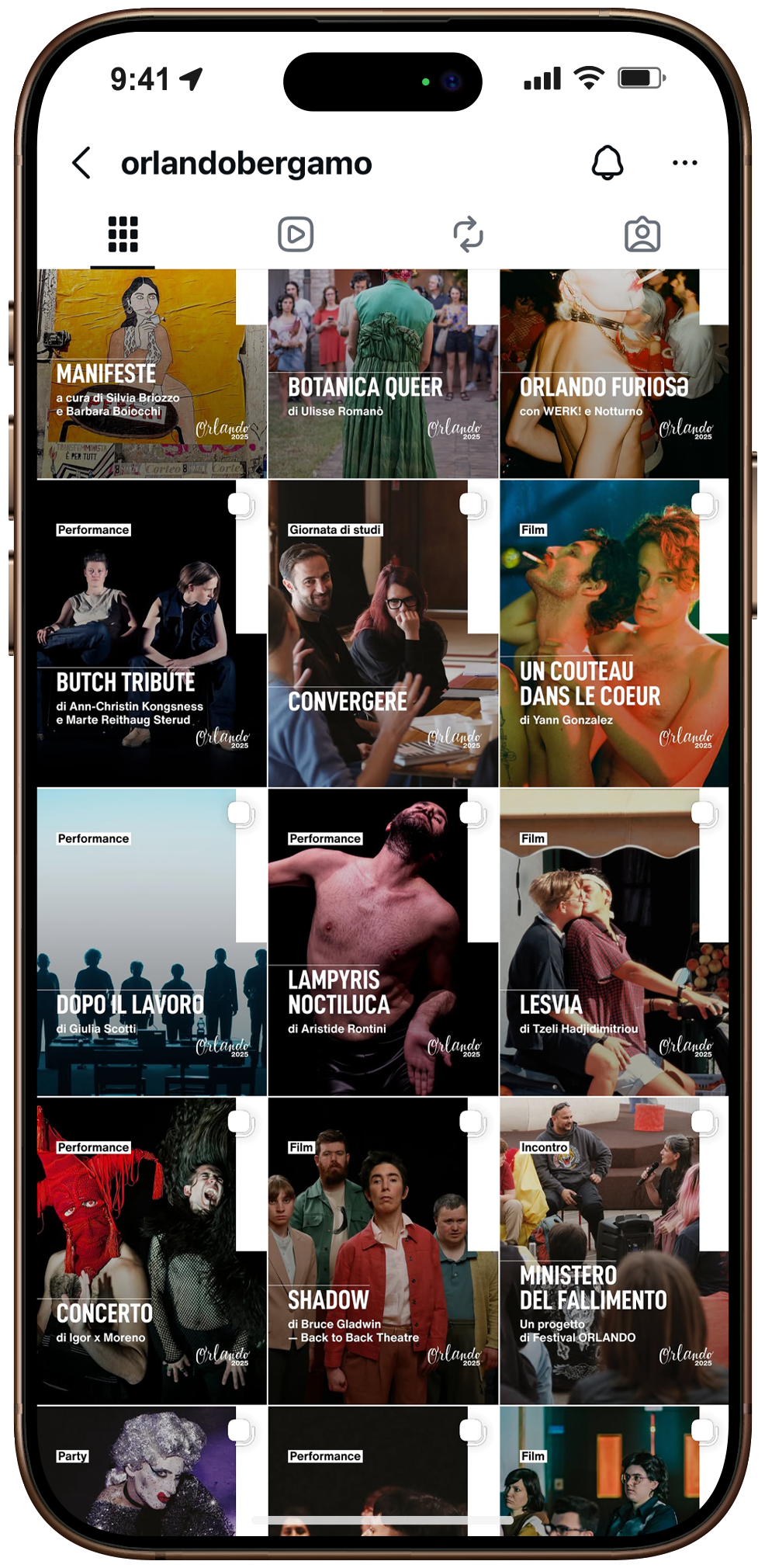Open the Concerto post by Igor x Moreno
Screen dimensions: 765x1568
[x=151, y=1251]
